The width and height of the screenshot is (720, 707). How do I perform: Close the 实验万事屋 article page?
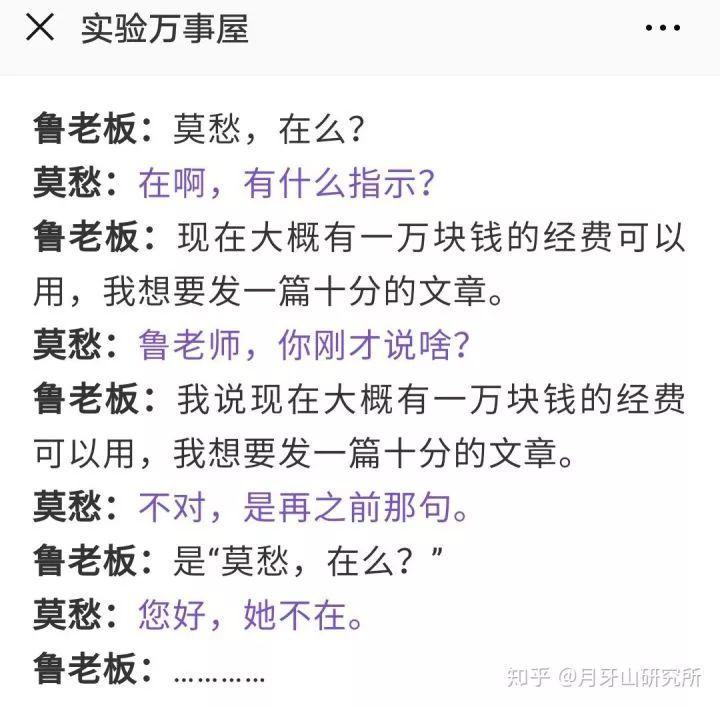(39, 29)
